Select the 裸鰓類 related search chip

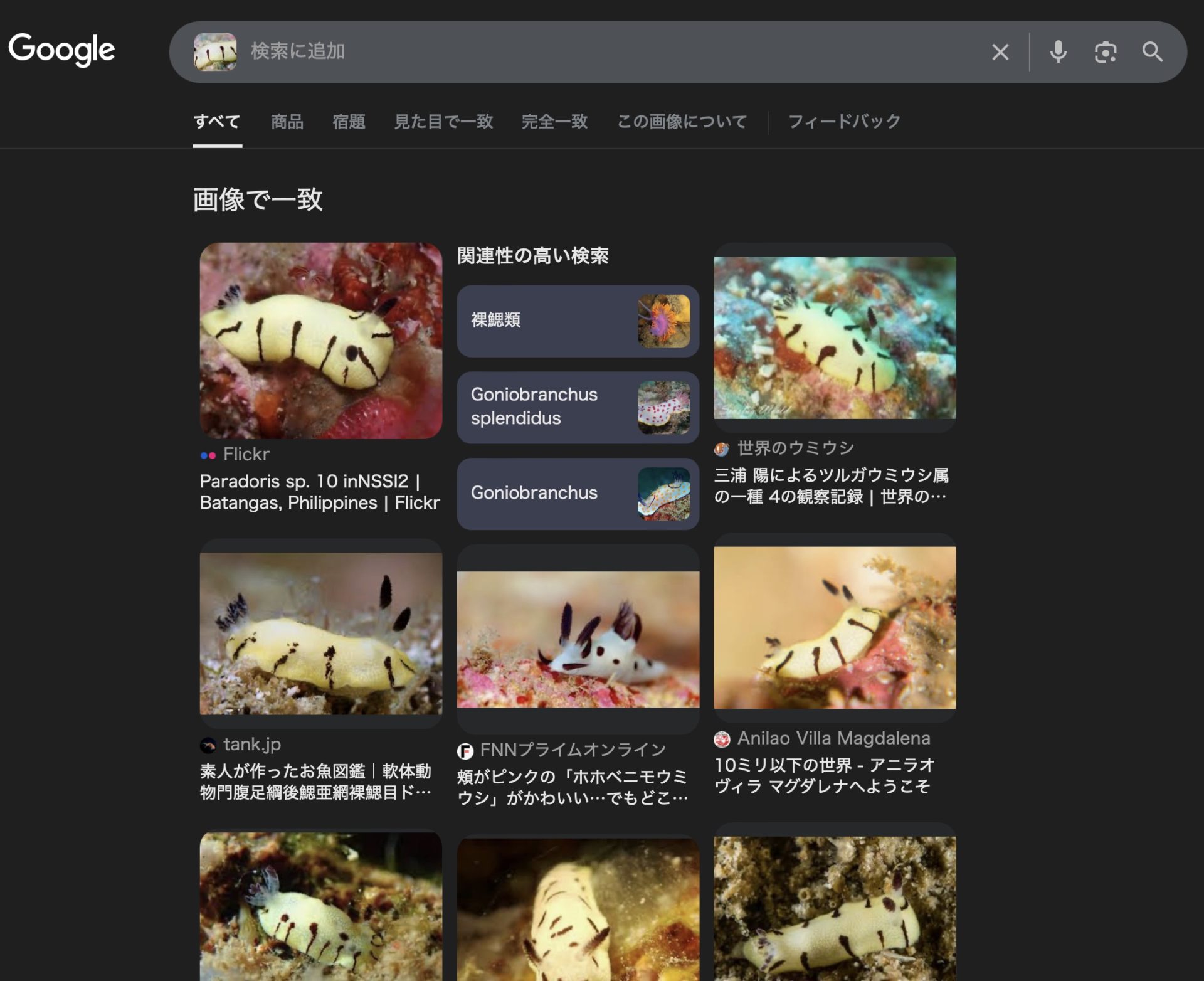point(578,321)
